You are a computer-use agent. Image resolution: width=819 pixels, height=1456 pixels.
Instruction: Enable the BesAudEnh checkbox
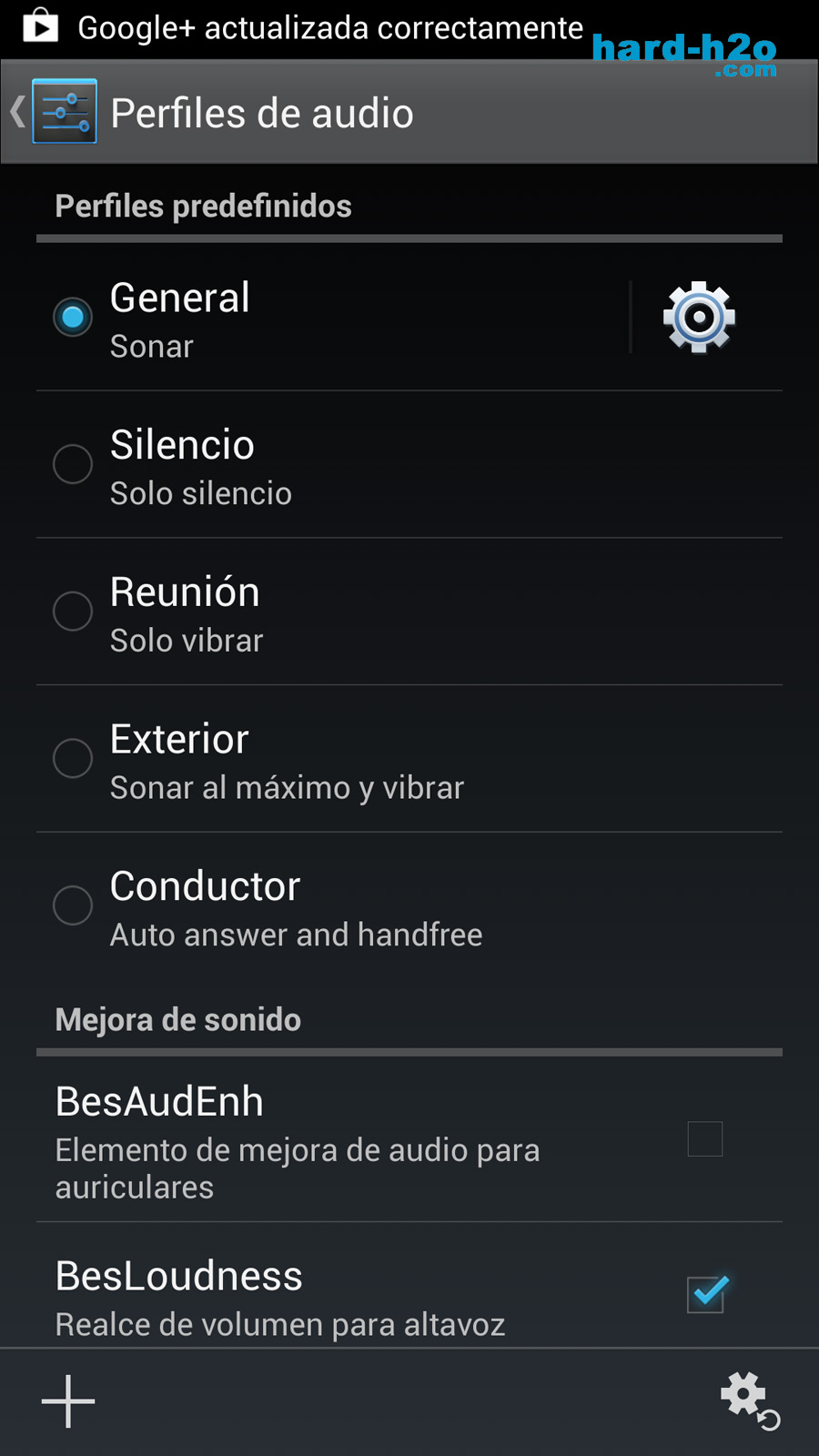[705, 1138]
